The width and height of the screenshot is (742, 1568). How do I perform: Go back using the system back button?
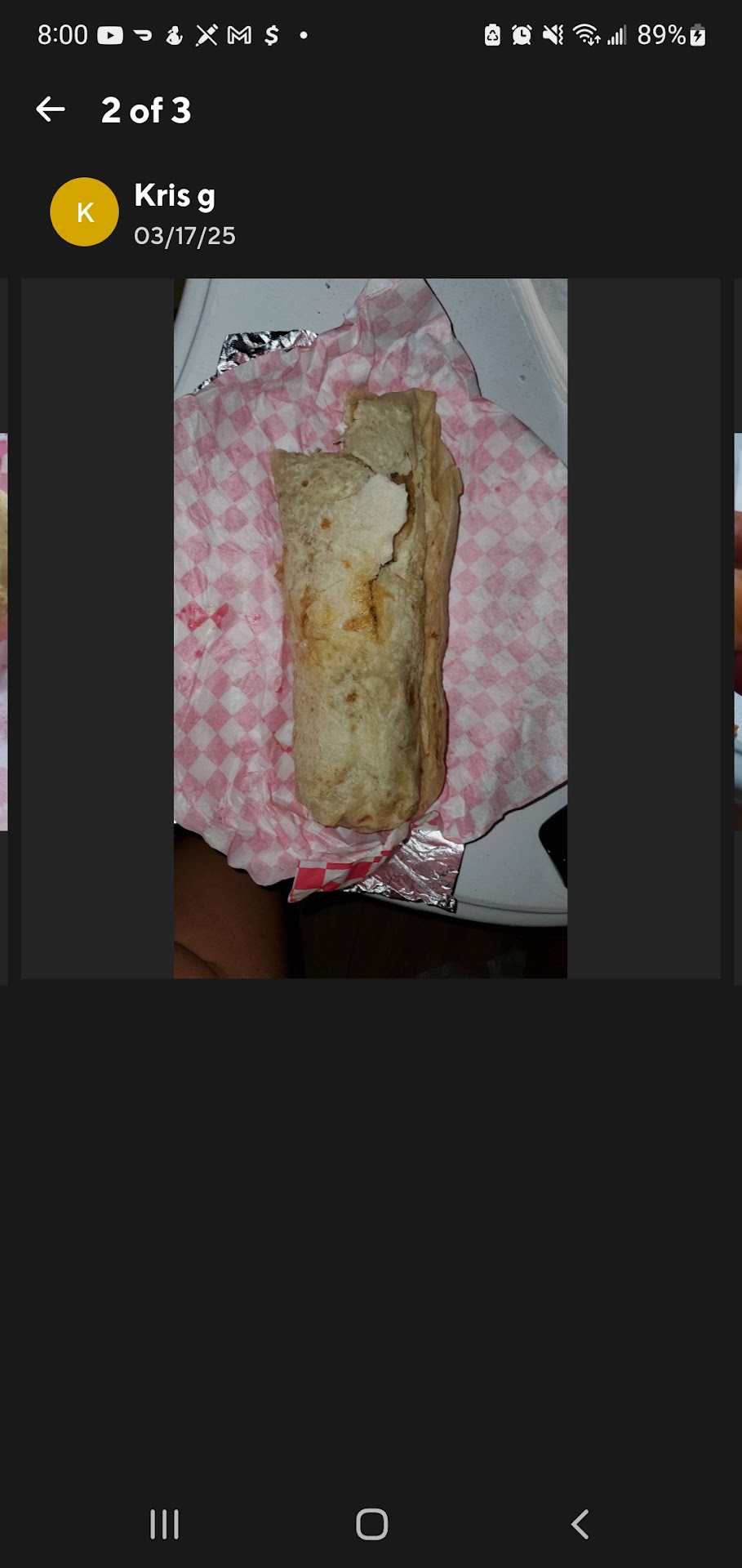pyautogui.click(x=580, y=1524)
